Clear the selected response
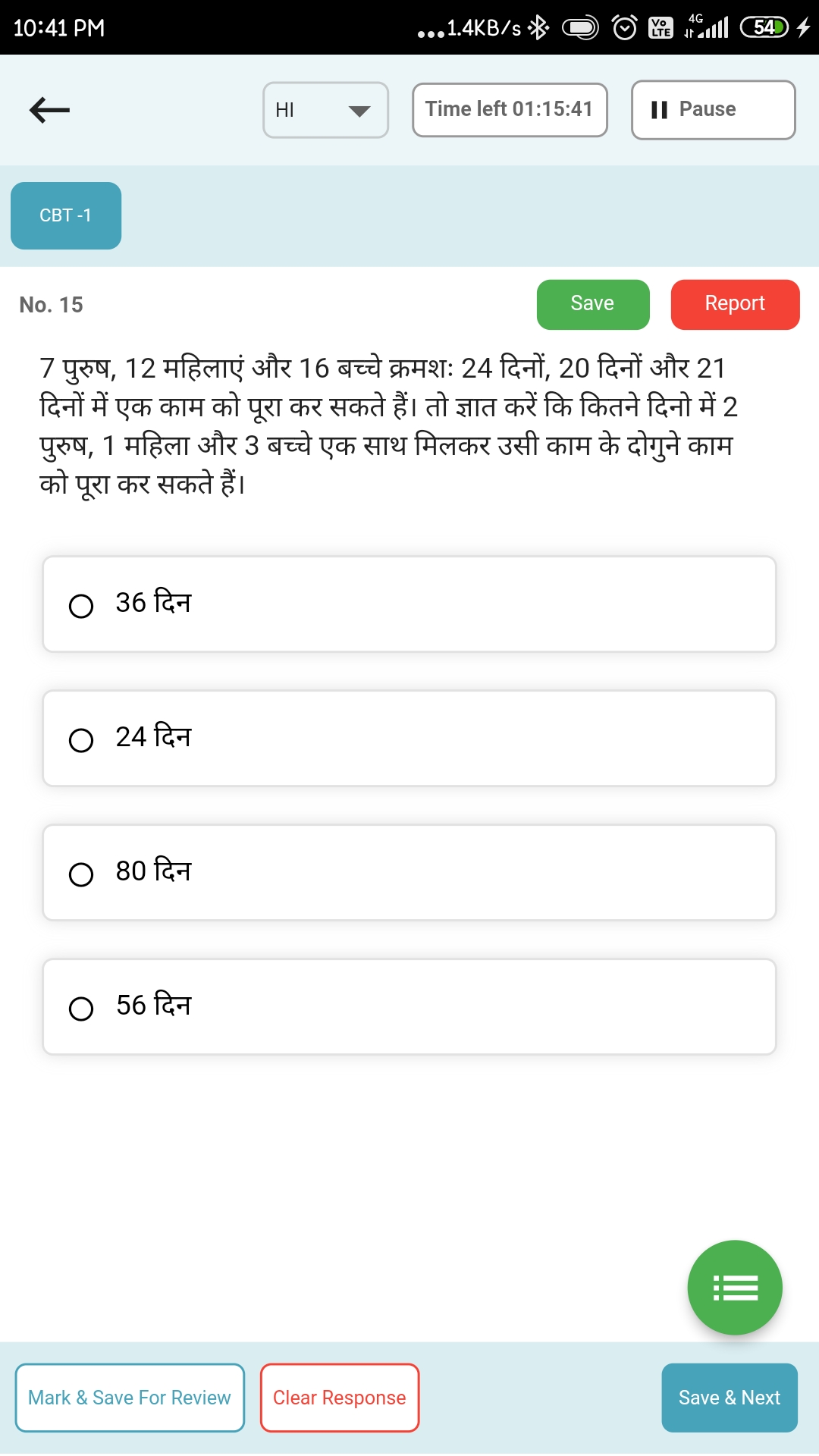This screenshot has width=819, height=1456. click(x=340, y=1398)
